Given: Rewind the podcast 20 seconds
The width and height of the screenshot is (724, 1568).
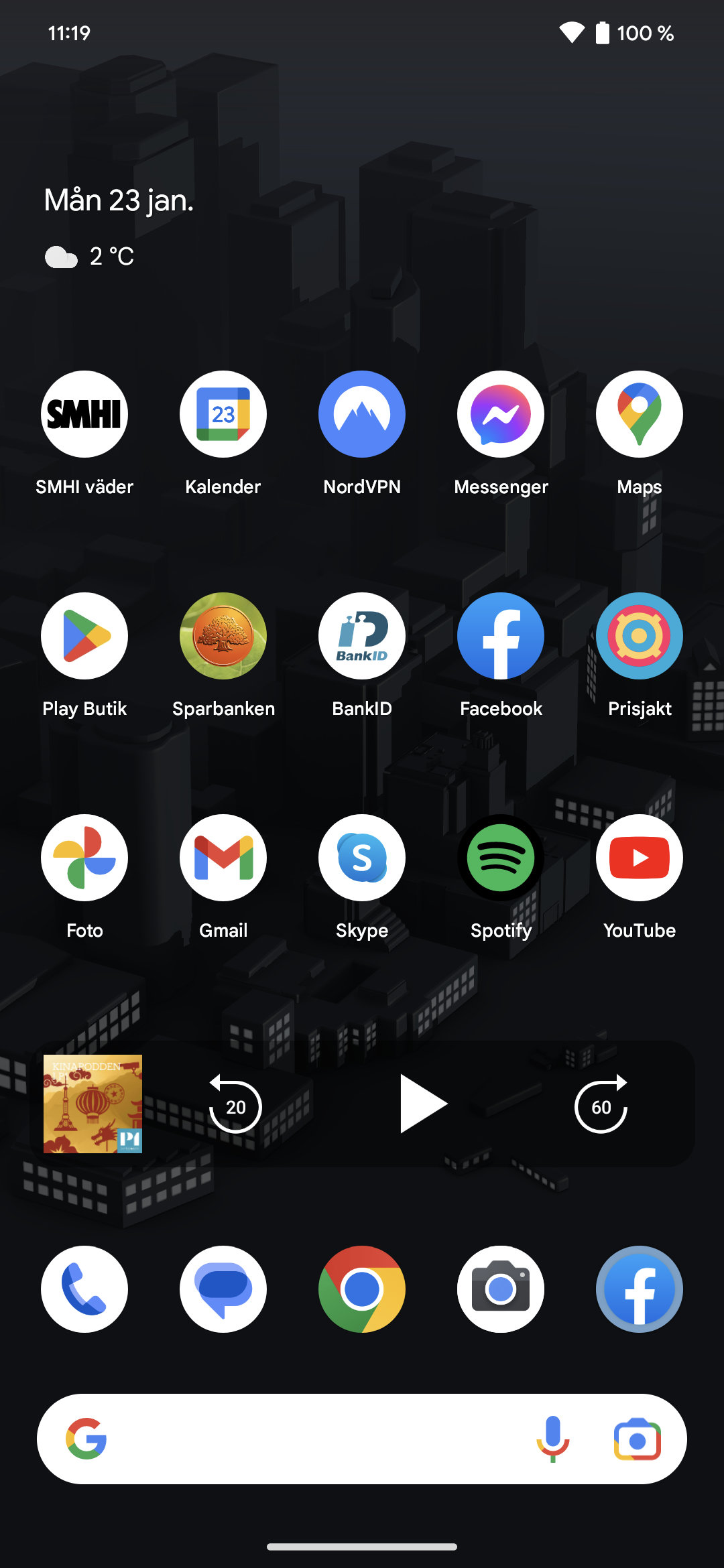Looking at the screenshot, I should pyautogui.click(x=235, y=1105).
